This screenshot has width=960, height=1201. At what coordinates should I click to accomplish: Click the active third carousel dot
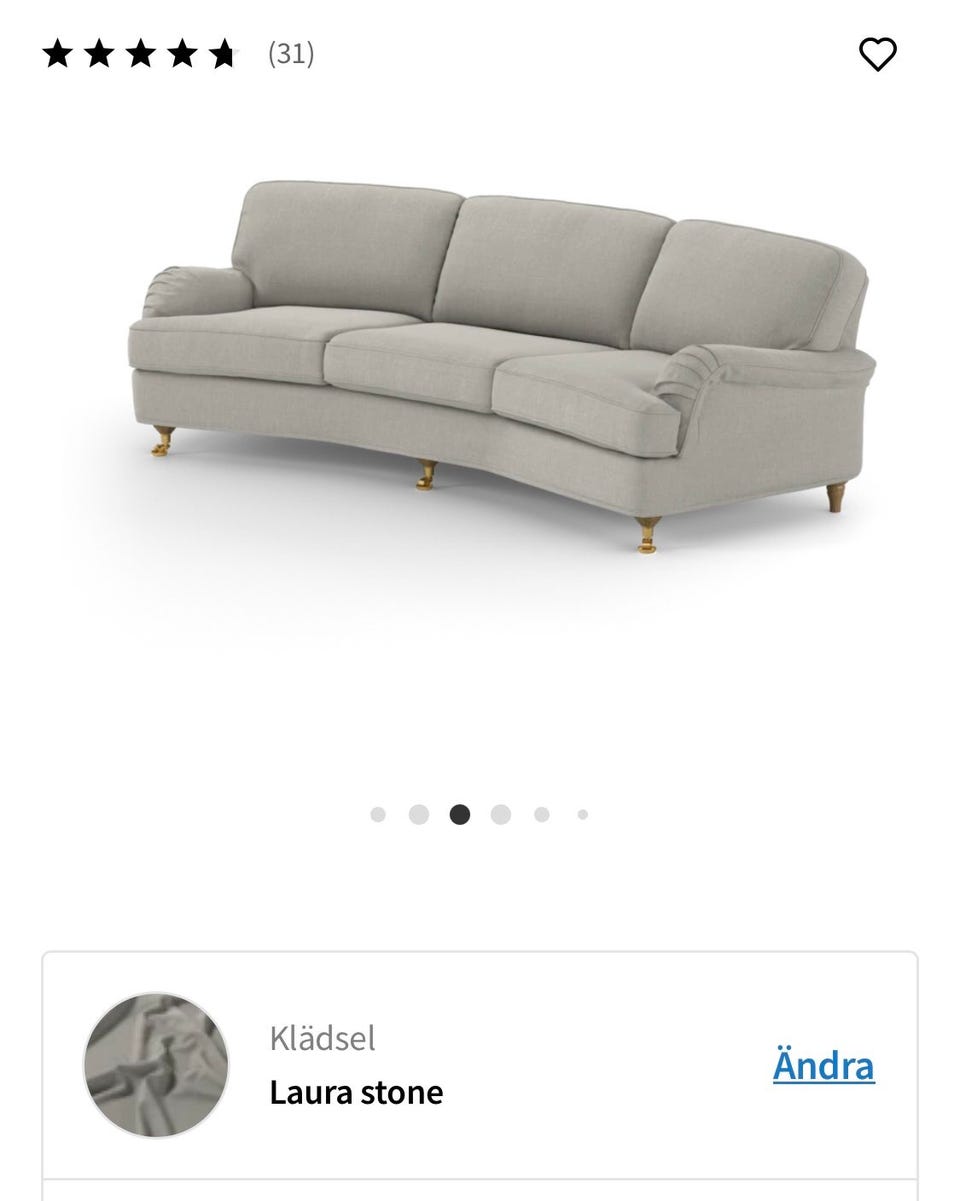click(459, 816)
